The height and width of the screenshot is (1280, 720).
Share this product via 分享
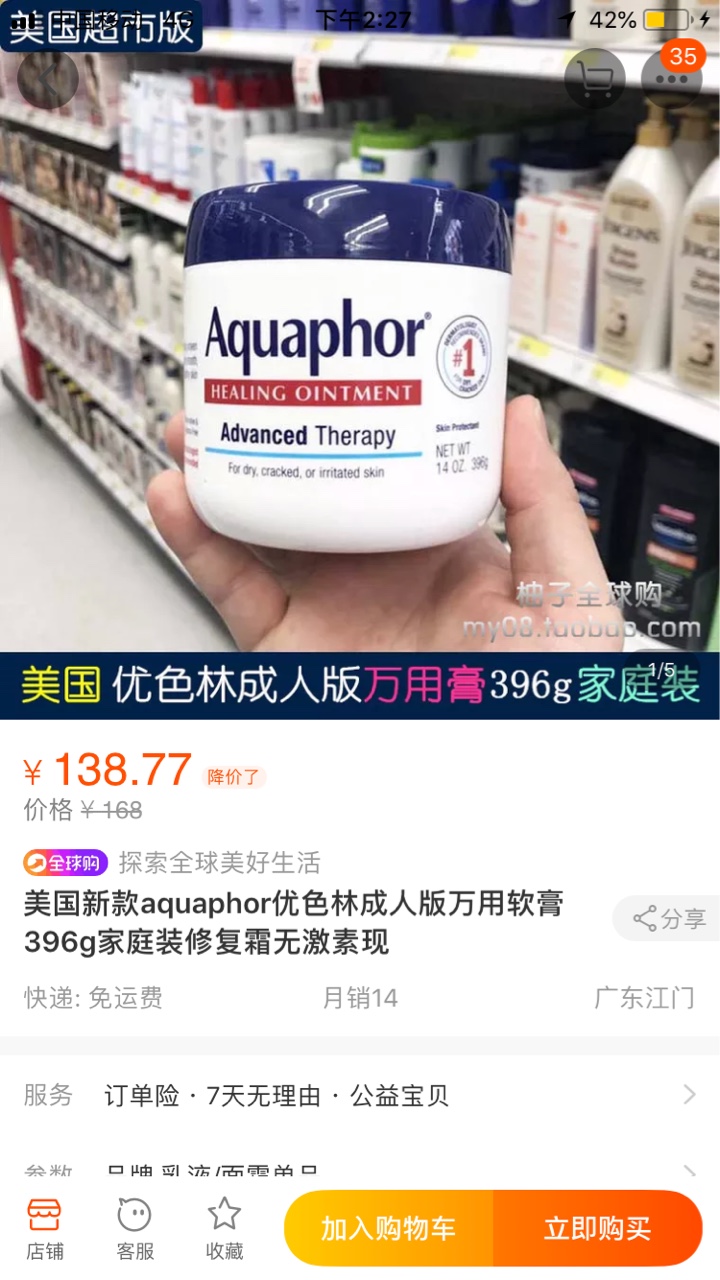pos(668,918)
